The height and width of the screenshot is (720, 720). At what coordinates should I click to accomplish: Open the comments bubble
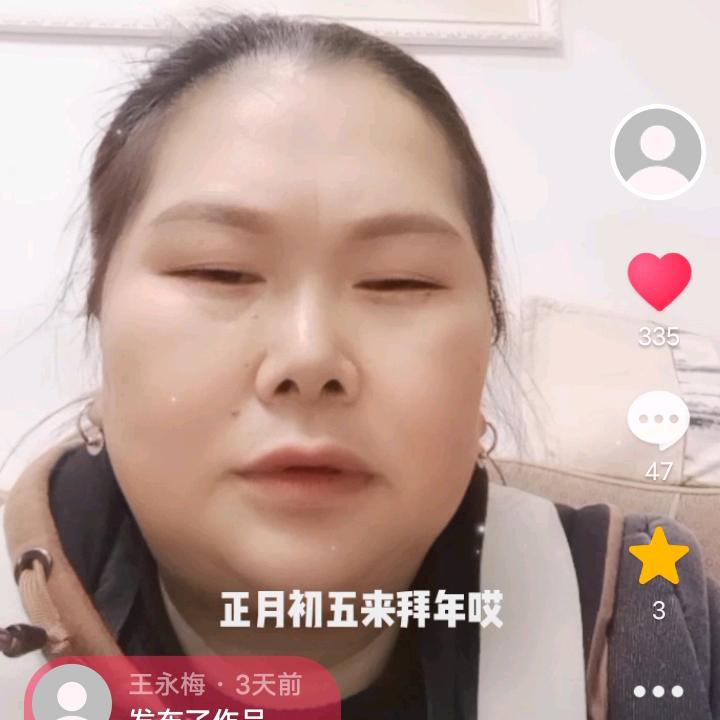coord(658,420)
